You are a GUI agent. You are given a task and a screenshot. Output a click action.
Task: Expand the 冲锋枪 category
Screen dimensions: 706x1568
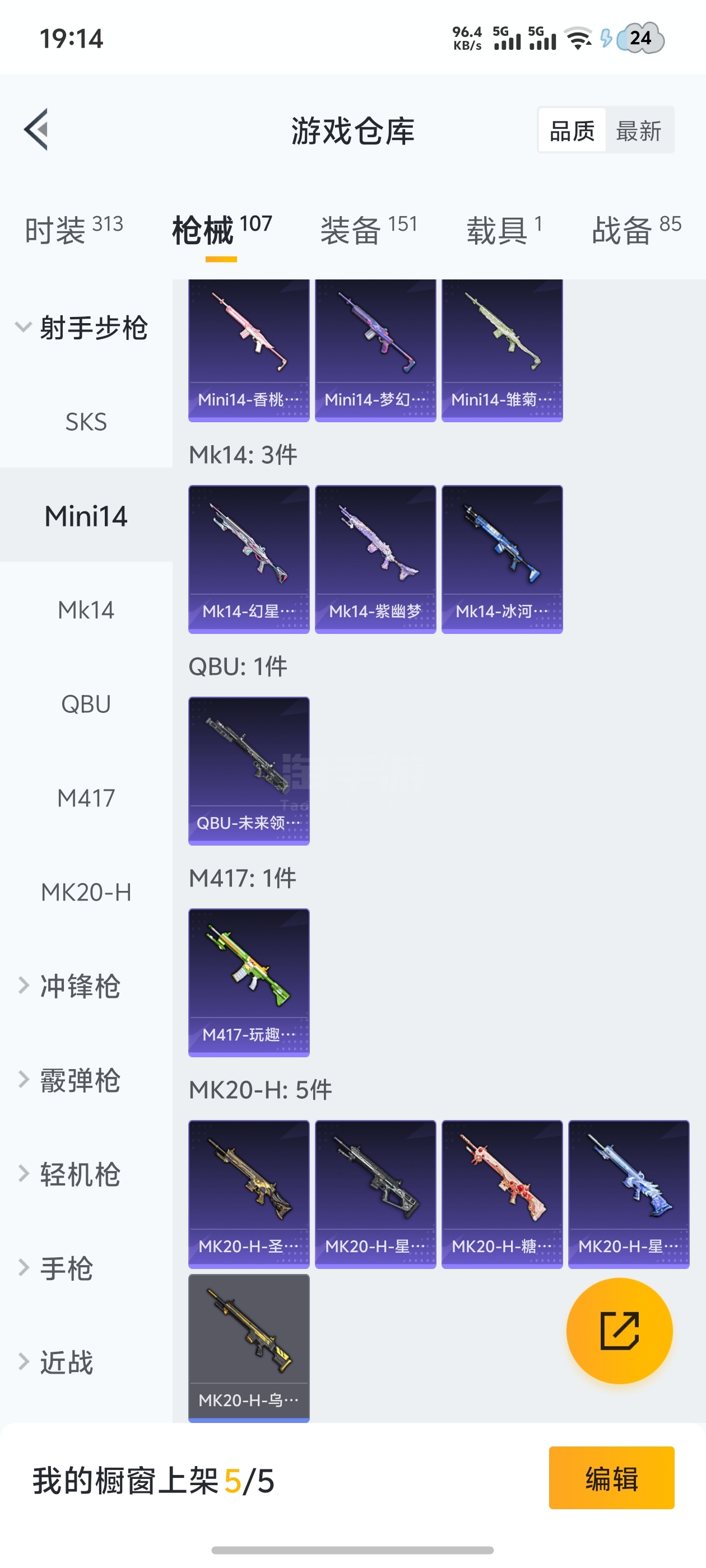click(x=79, y=986)
